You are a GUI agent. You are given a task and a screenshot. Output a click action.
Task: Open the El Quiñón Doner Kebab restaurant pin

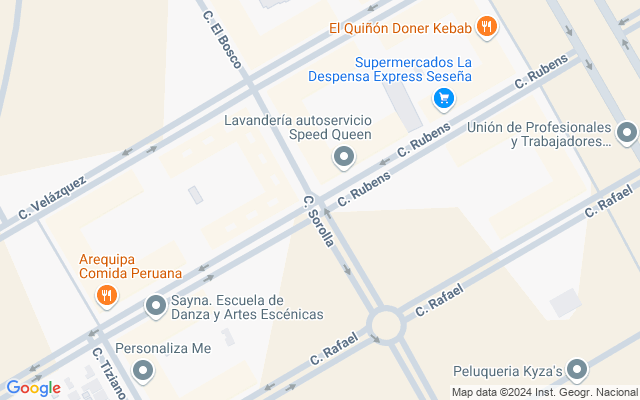click(x=487, y=27)
